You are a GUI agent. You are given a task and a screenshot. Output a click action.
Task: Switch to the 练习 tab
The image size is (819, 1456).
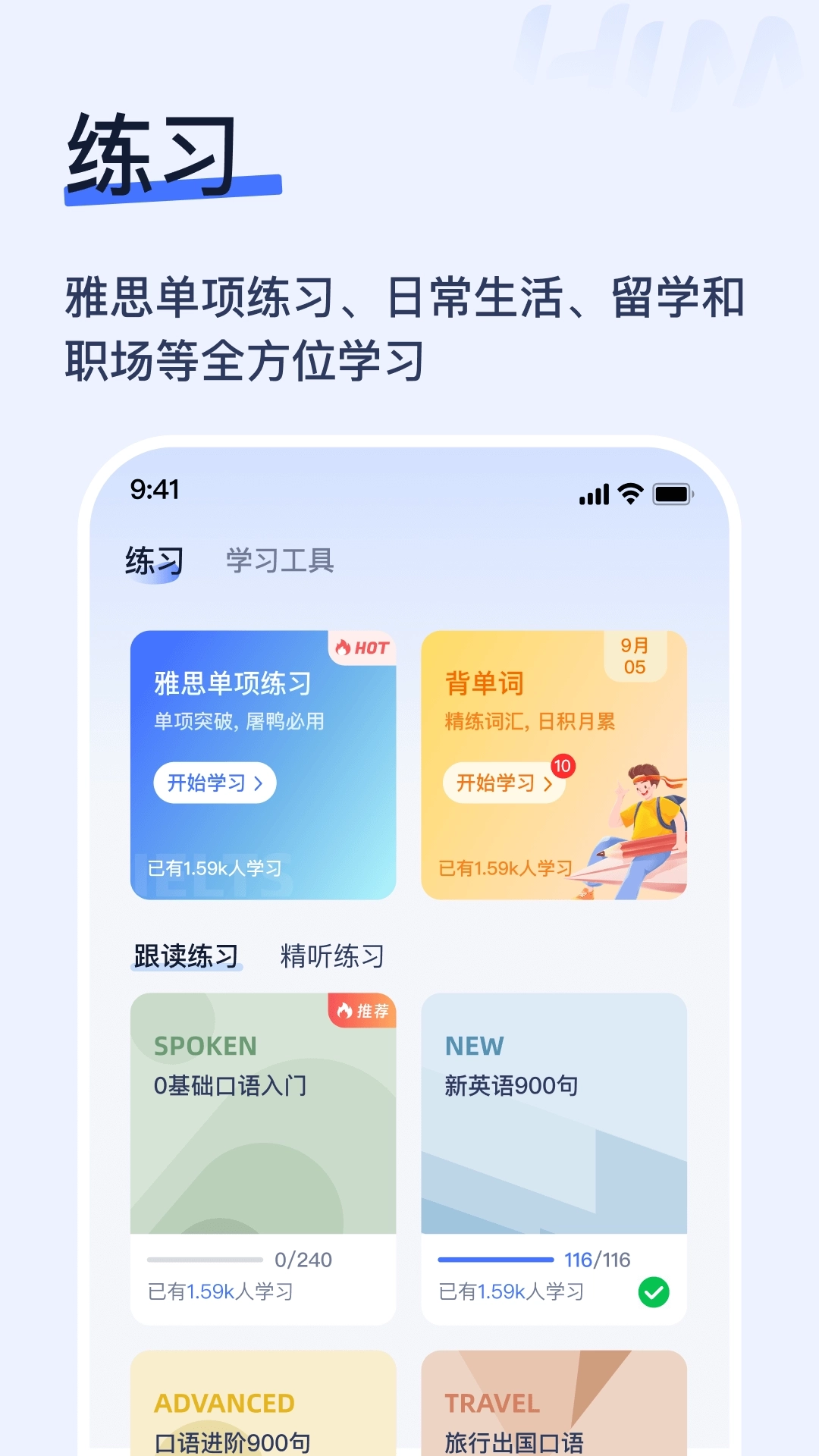(x=154, y=561)
